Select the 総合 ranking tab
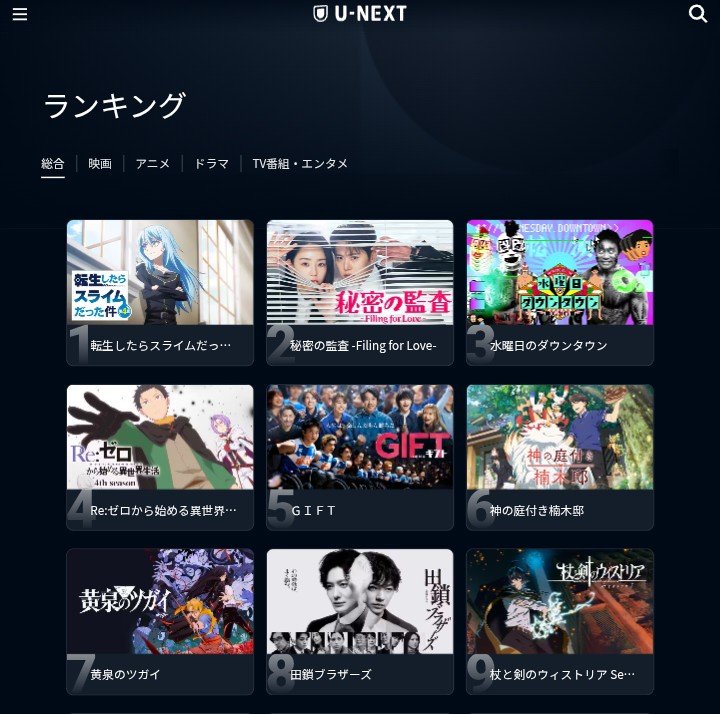The width and height of the screenshot is (720, 714). pyautogui.click(x=53, y=164)
